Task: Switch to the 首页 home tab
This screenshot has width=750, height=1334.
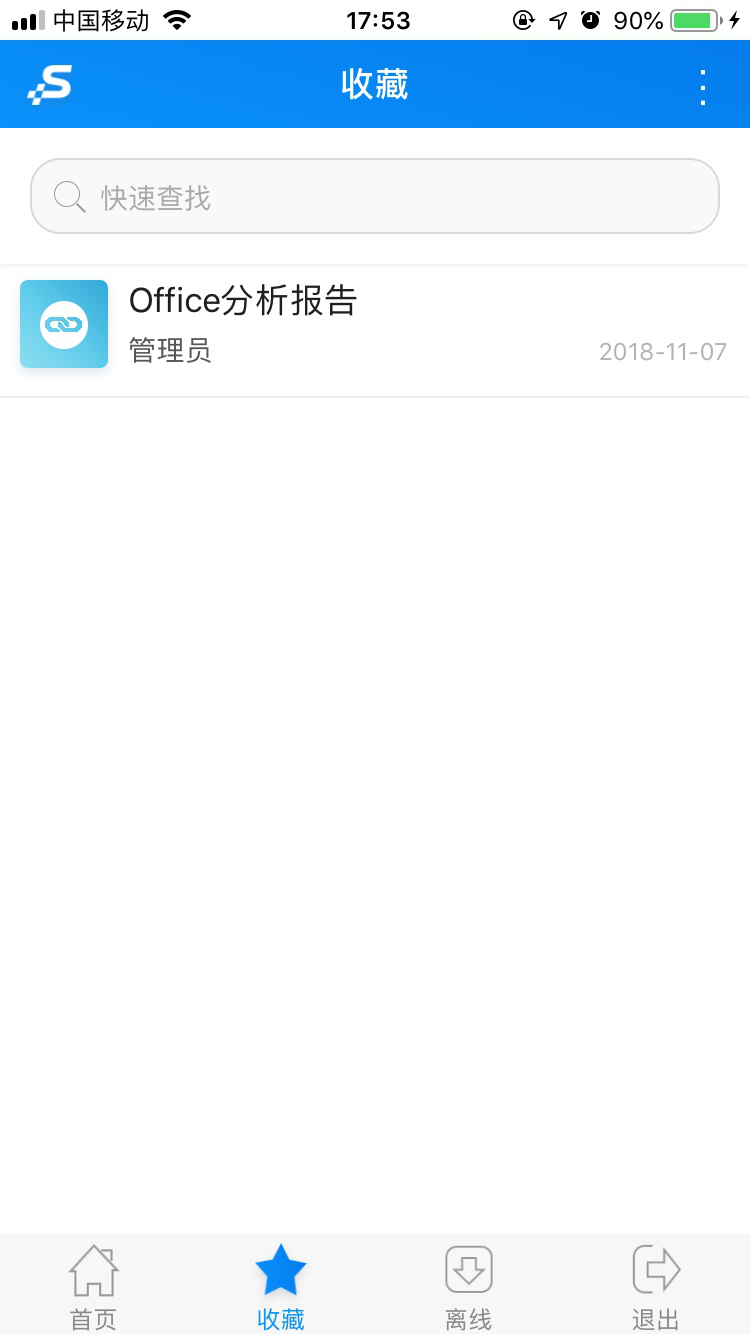Action: pos(94,1286)
